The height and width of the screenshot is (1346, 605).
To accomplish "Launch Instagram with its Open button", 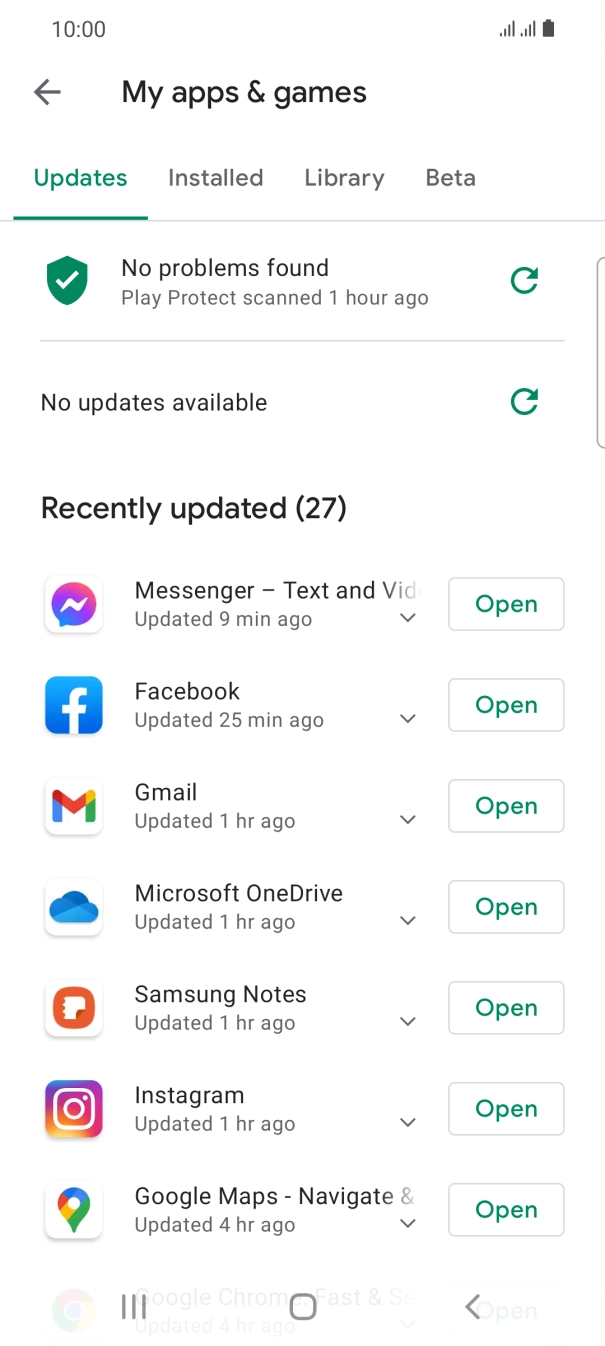I will click(x=506, y=1109).
